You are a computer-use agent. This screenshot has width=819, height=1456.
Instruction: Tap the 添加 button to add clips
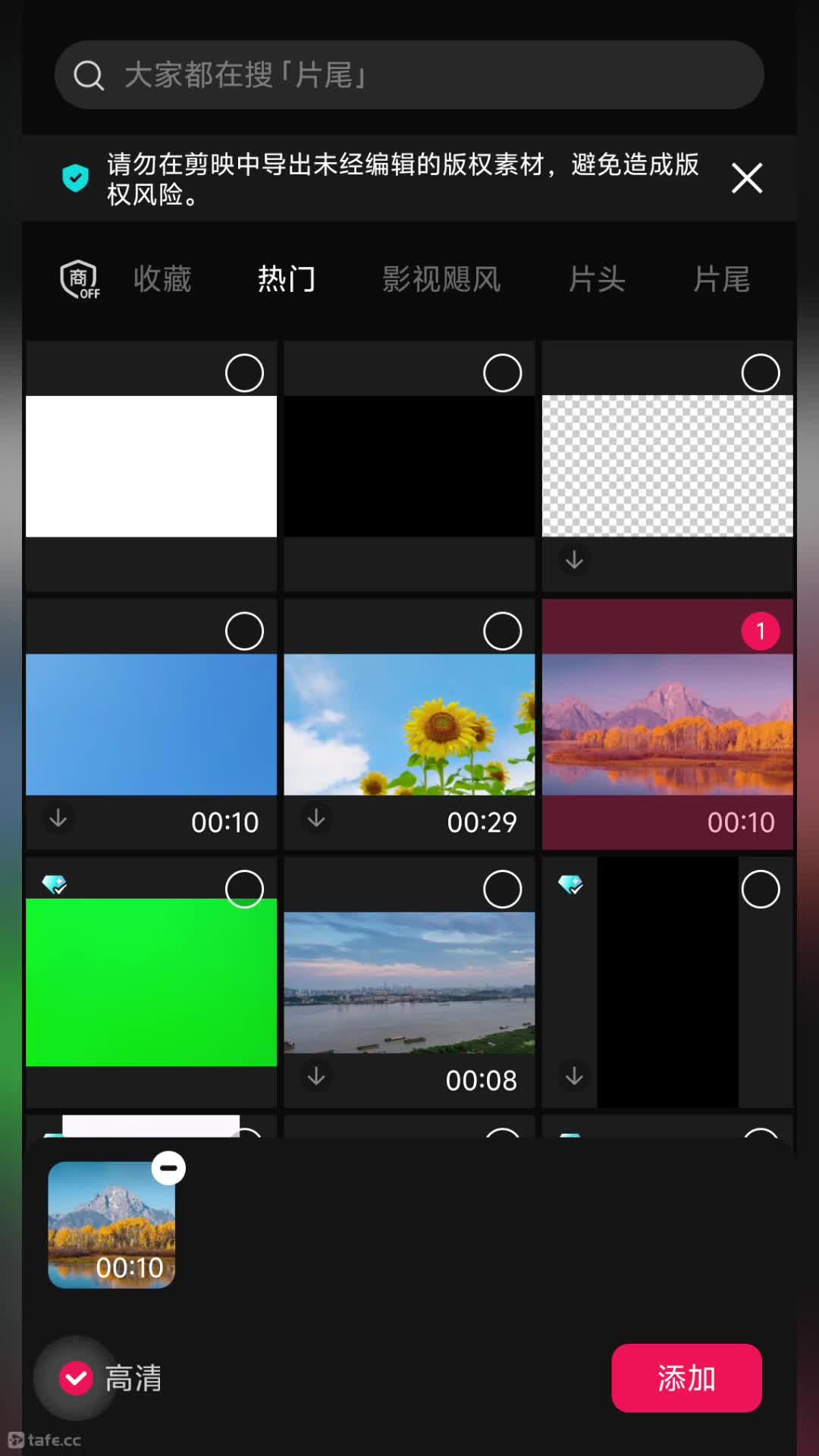point(686,1378)
